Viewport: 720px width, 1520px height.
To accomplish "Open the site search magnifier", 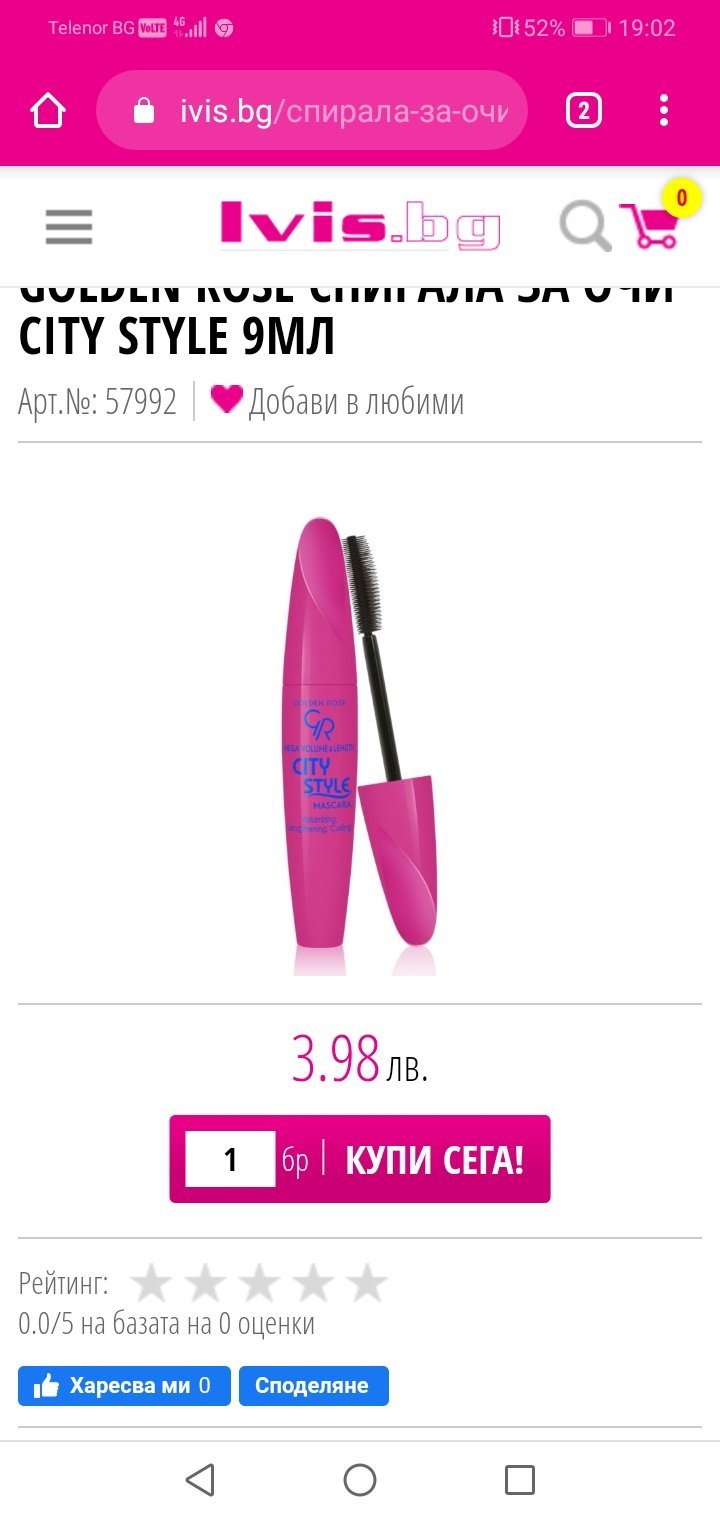I will [584, 226].
